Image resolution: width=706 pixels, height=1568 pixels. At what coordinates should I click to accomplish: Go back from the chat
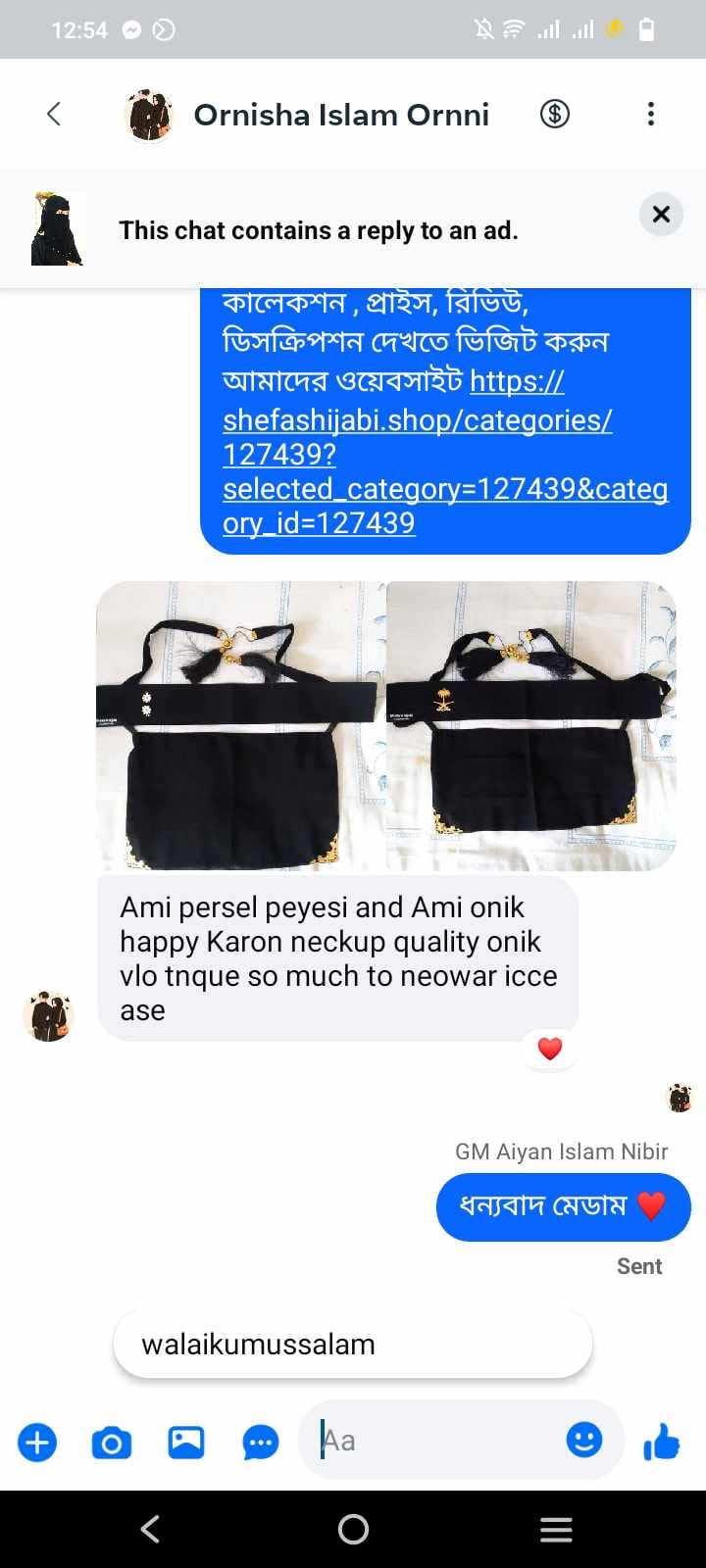tap(54, 114)
